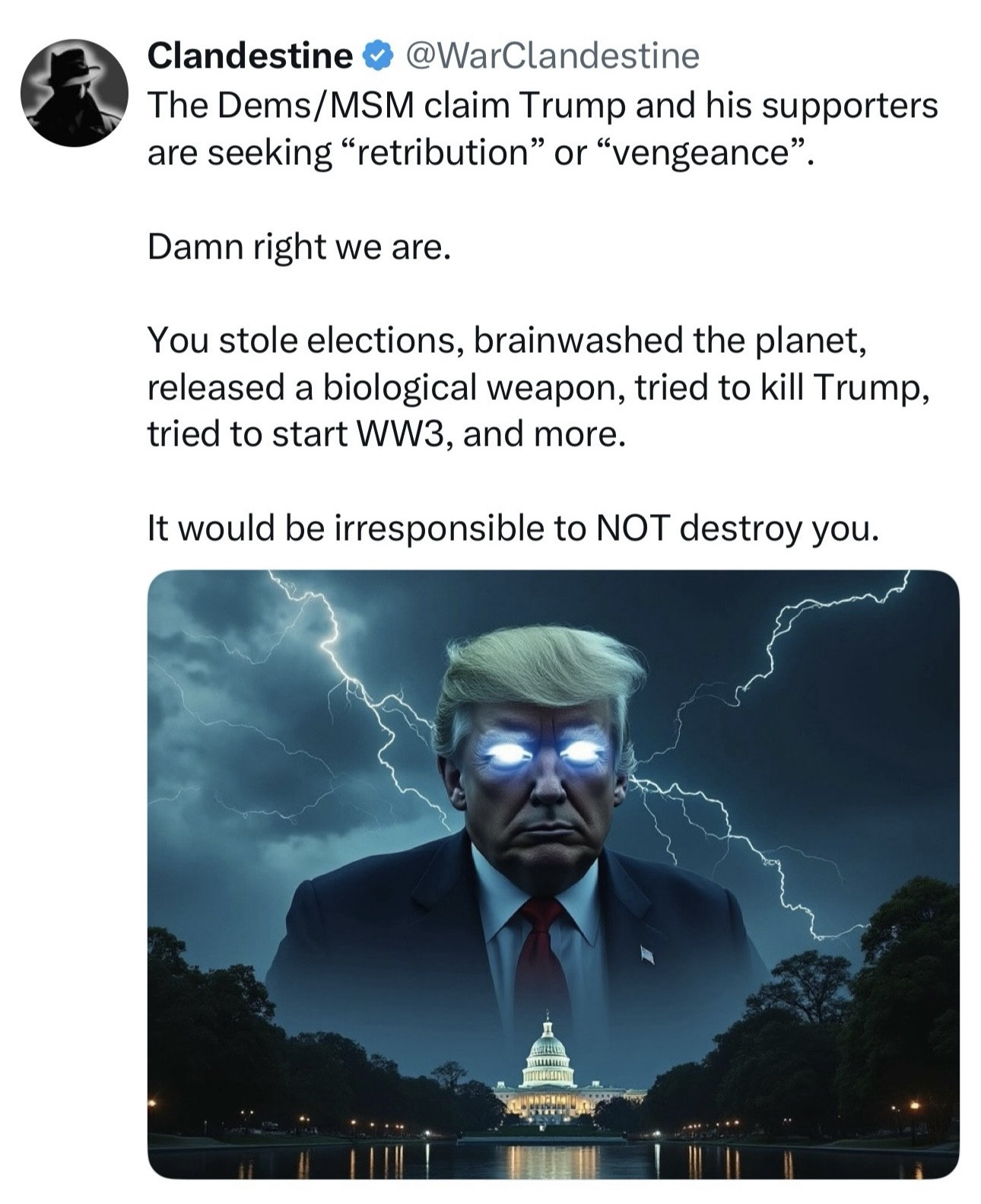Open the @WarClandestine handle
The width and height of the screenshot is (981, 1204).
[553, 56]
